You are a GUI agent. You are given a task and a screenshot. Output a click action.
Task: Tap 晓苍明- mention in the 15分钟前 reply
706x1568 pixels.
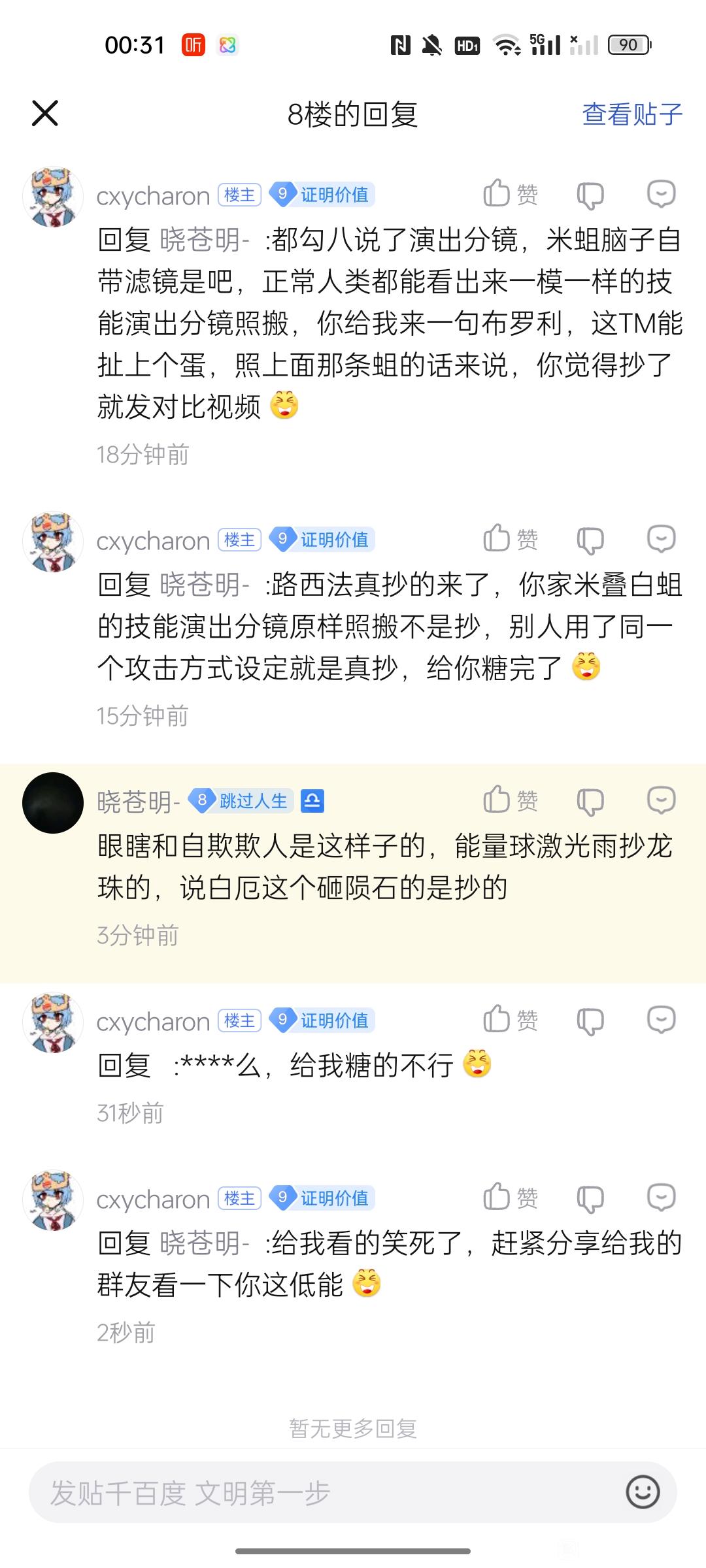click(205, 585)
